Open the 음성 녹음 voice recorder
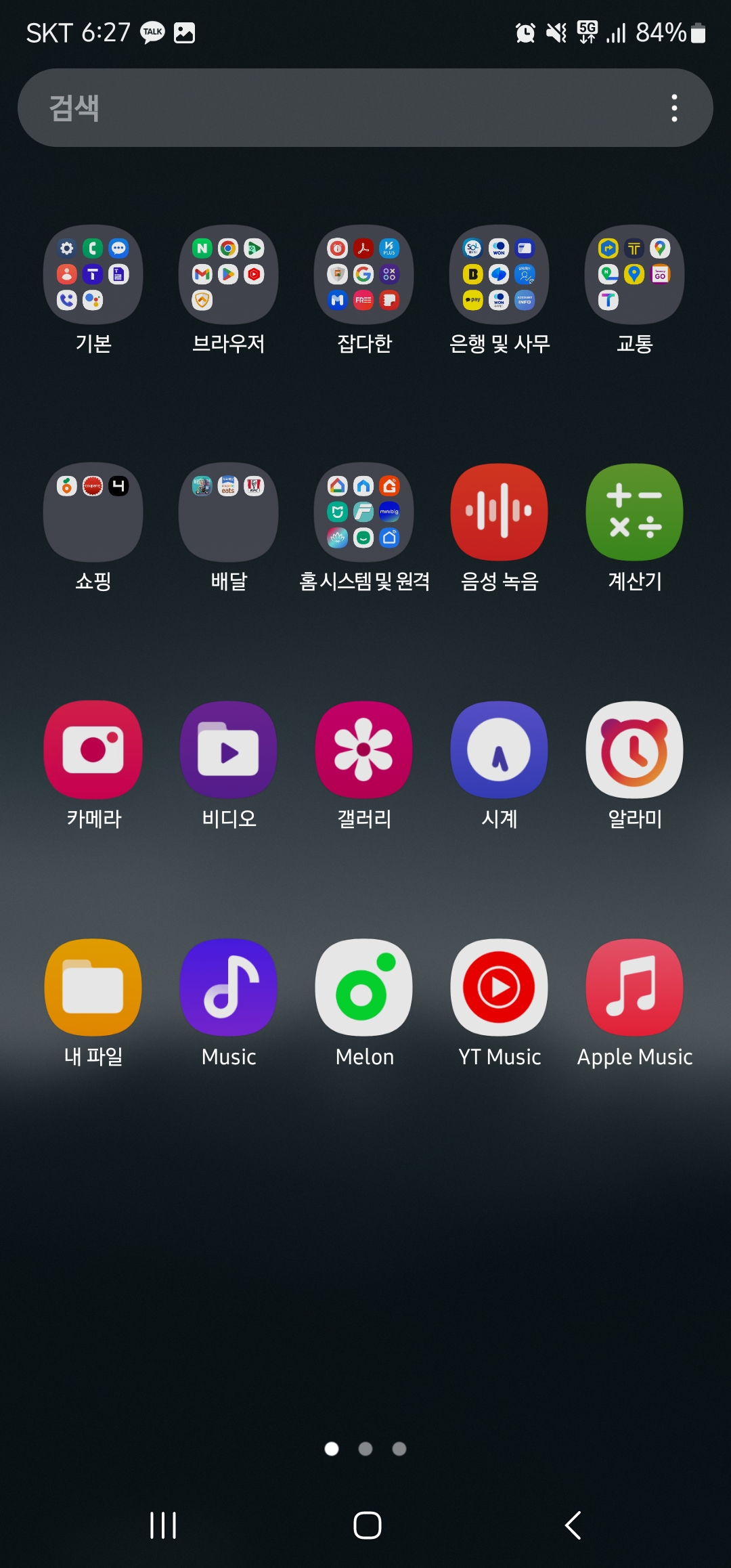The width and height of the screenshot is (731, 1568). tap(499, 513)
